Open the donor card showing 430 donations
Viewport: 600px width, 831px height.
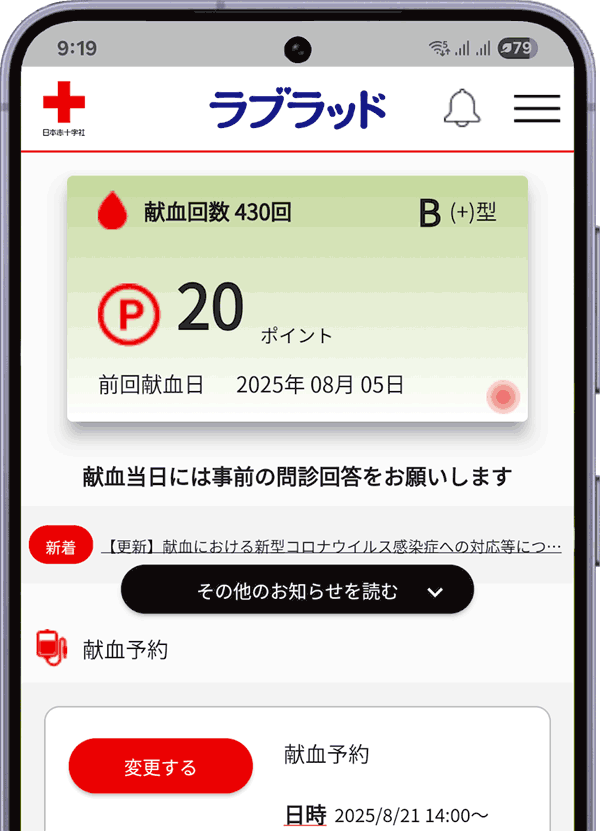(x=297, y=298)
